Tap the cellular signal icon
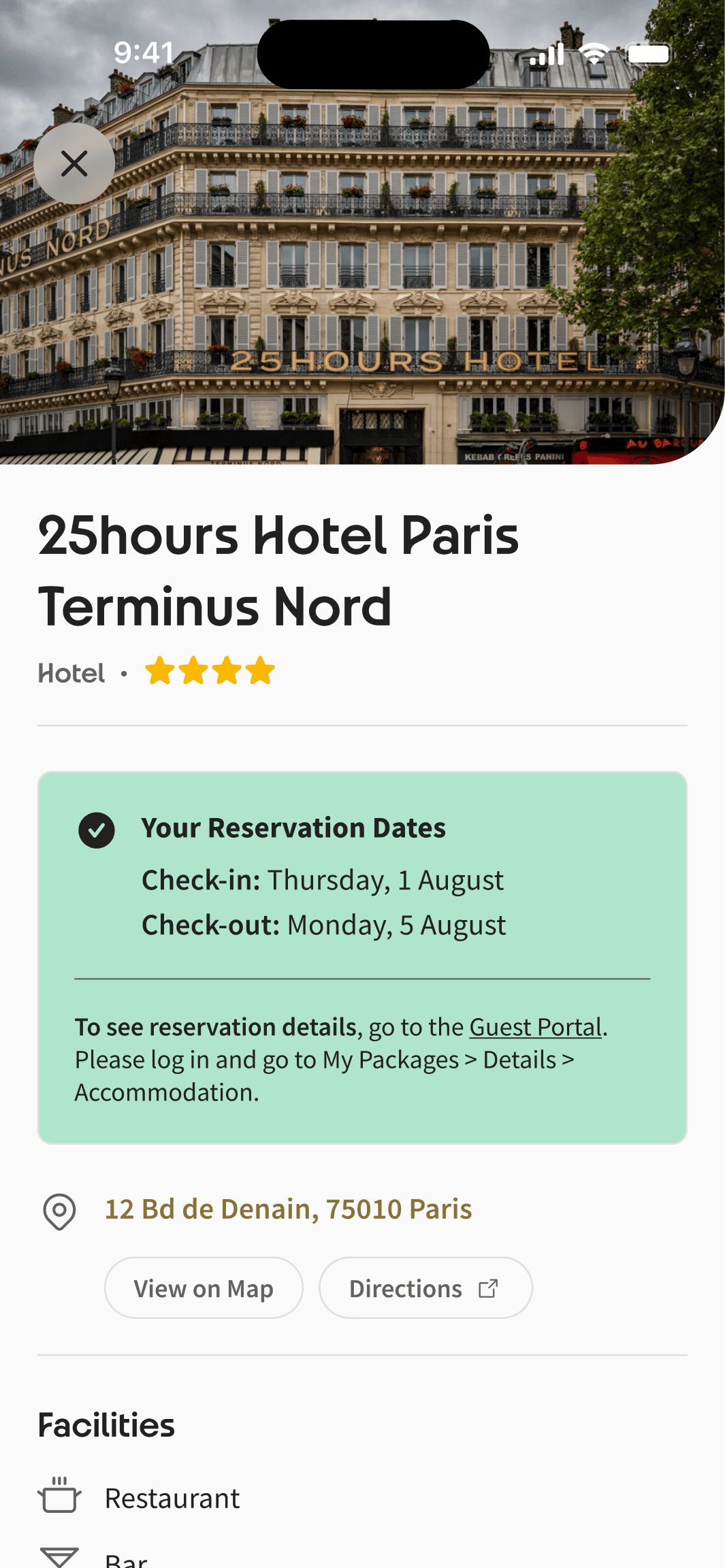Image resolution: width=725 pixels, height=1568 pixels. pos(546,53)
